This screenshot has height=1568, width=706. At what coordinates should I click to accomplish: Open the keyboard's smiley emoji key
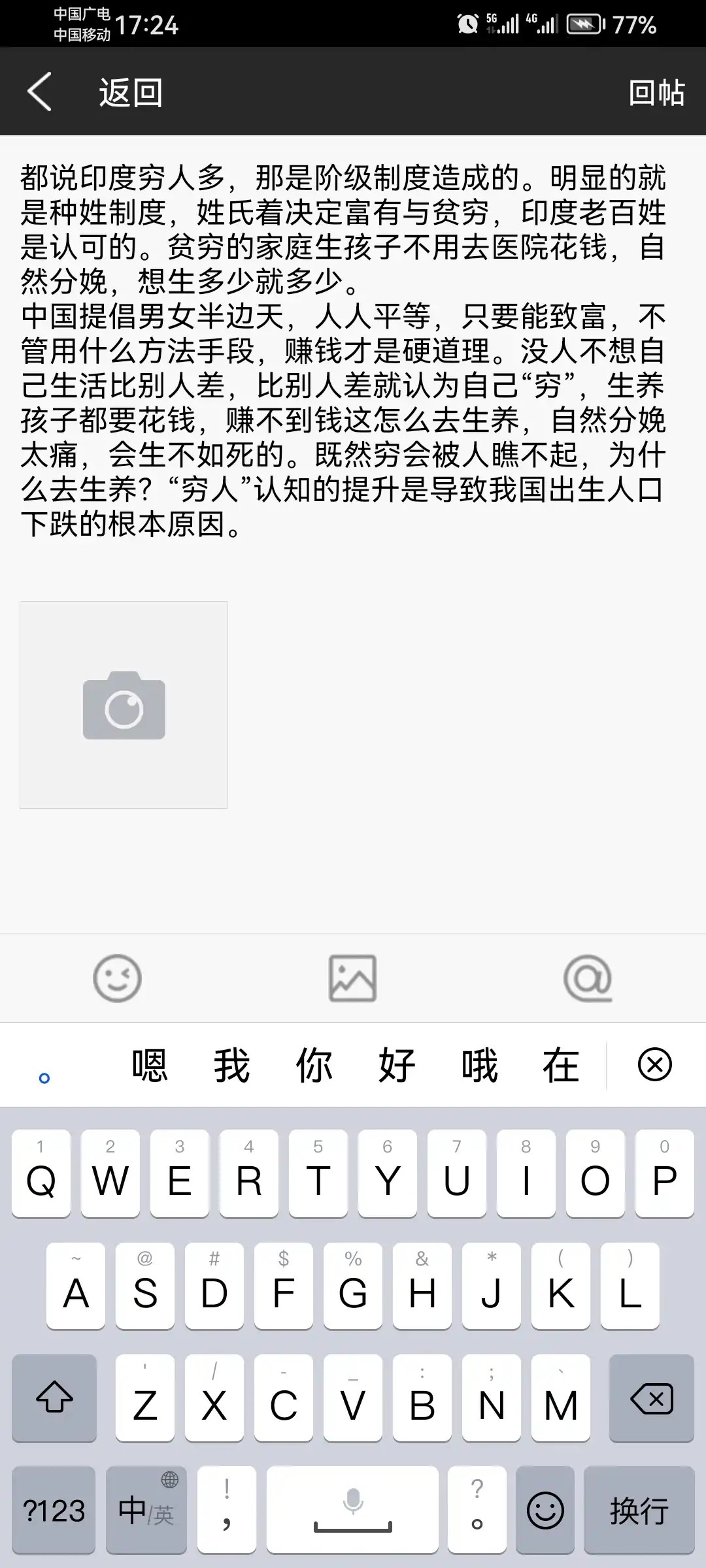coord(545,1511)
